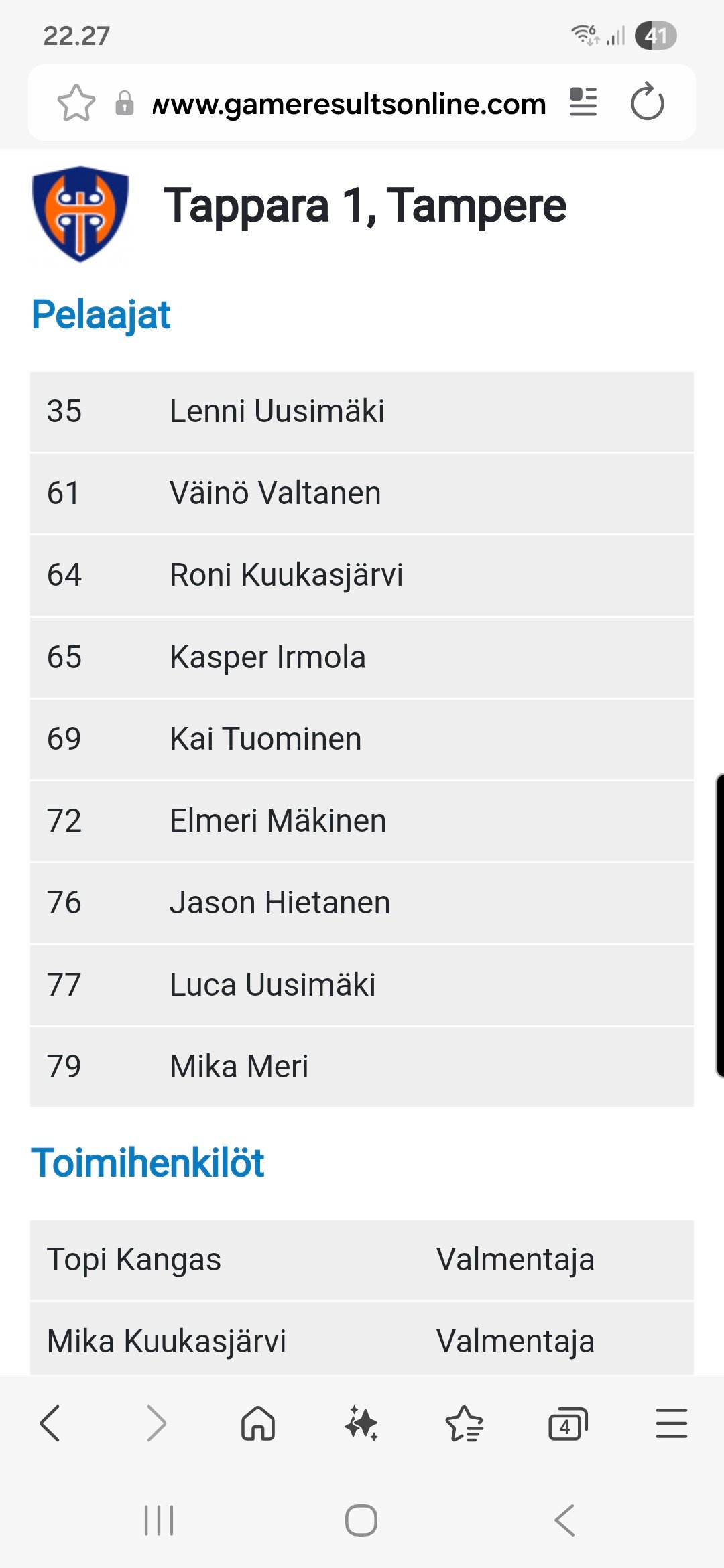Open recent apps from the system bar
724x1568 pixels.
pyautogui.click(x=159, y=1520)
